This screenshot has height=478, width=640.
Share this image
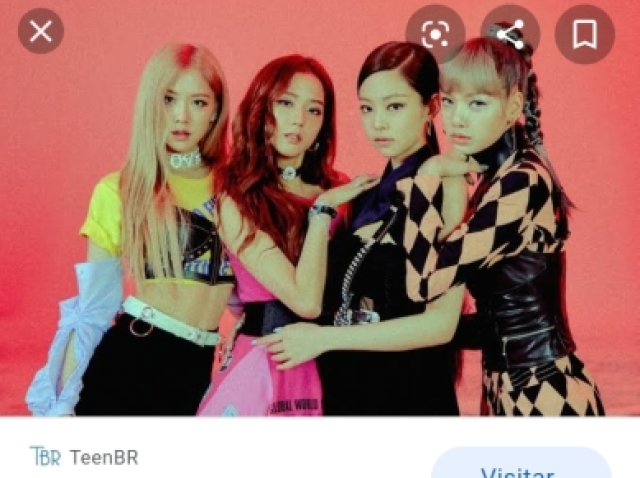[x=510, y=35]
